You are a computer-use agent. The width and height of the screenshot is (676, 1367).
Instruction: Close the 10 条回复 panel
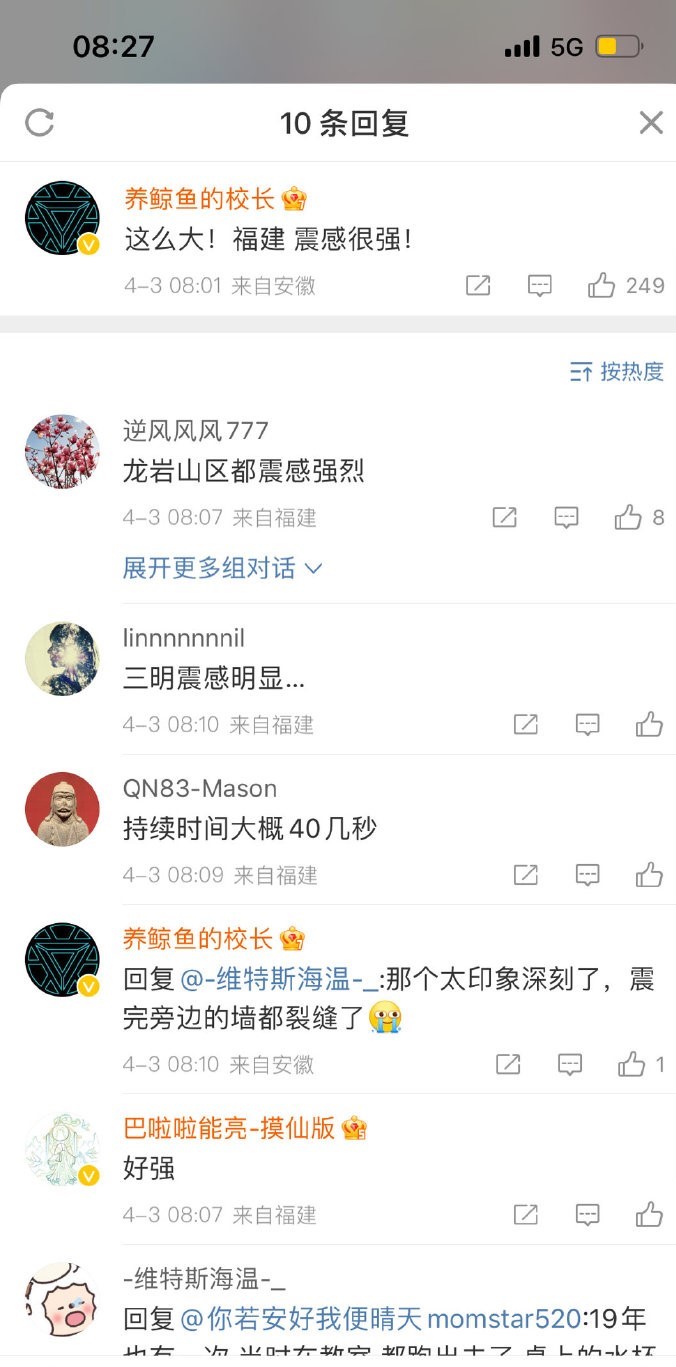click(651, 123)
